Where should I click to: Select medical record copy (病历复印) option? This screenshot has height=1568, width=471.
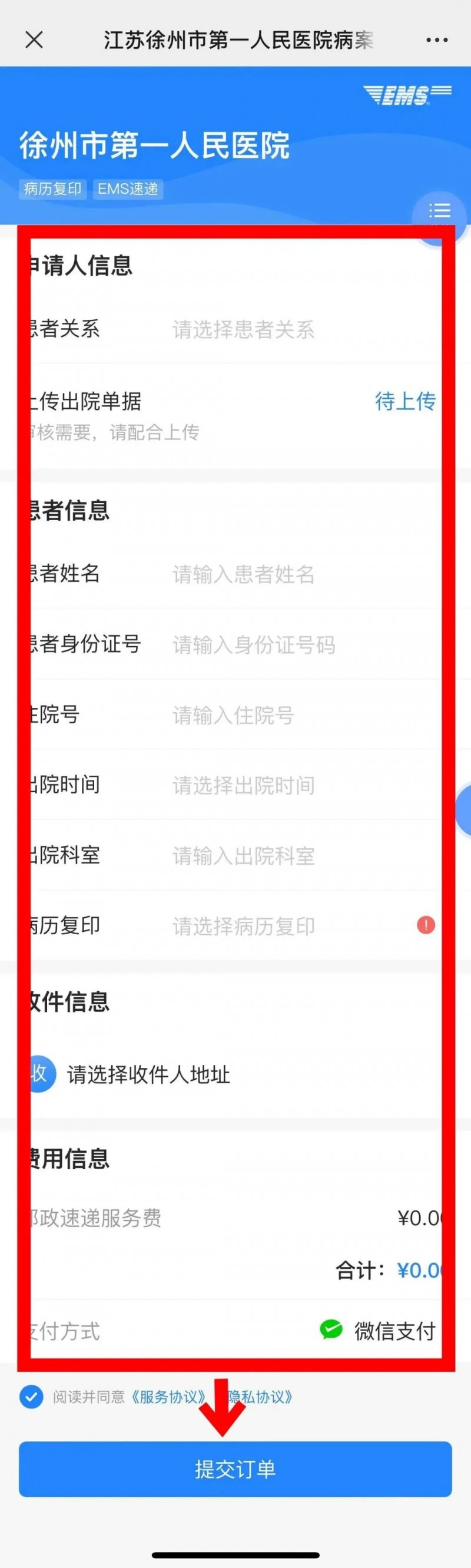(x=243, y=926)
